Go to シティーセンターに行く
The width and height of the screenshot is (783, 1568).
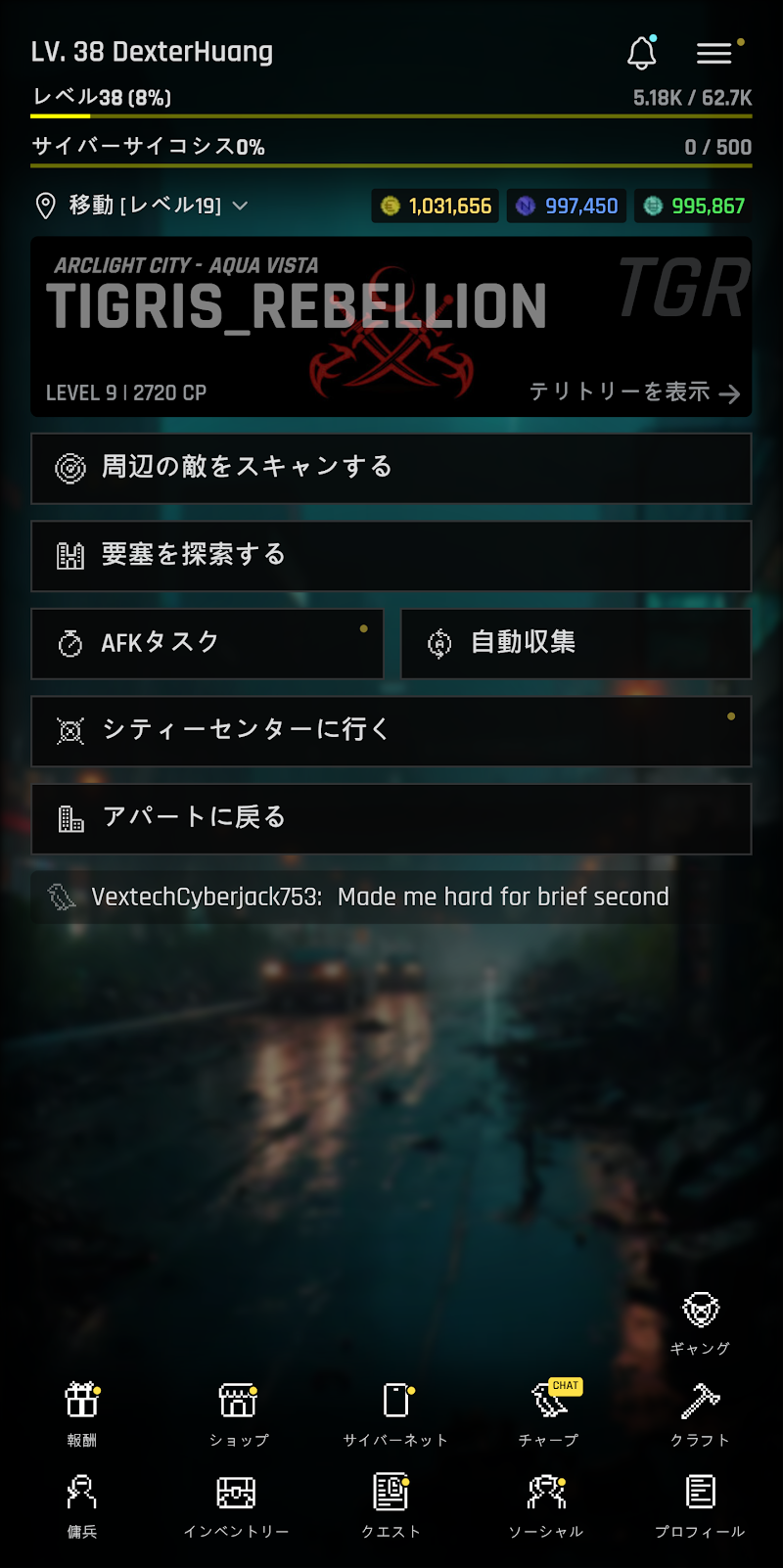(x=391, y=731)
